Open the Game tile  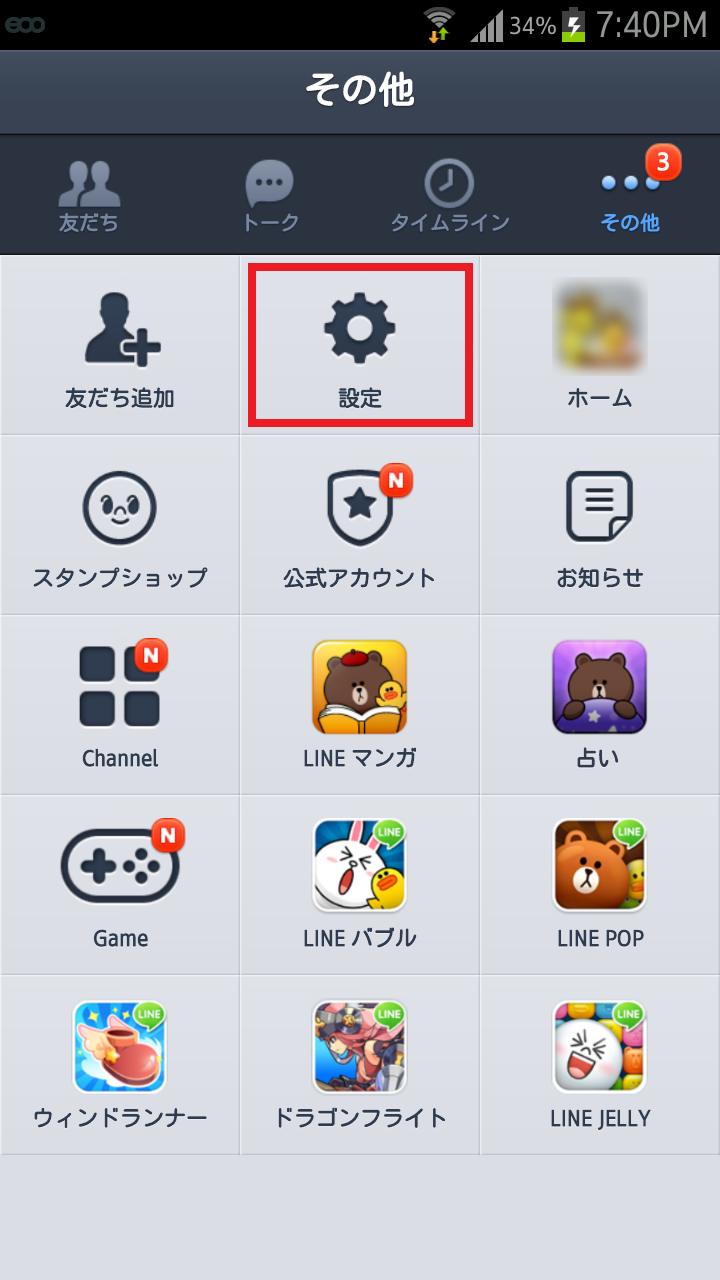click(x=120, y=885)
